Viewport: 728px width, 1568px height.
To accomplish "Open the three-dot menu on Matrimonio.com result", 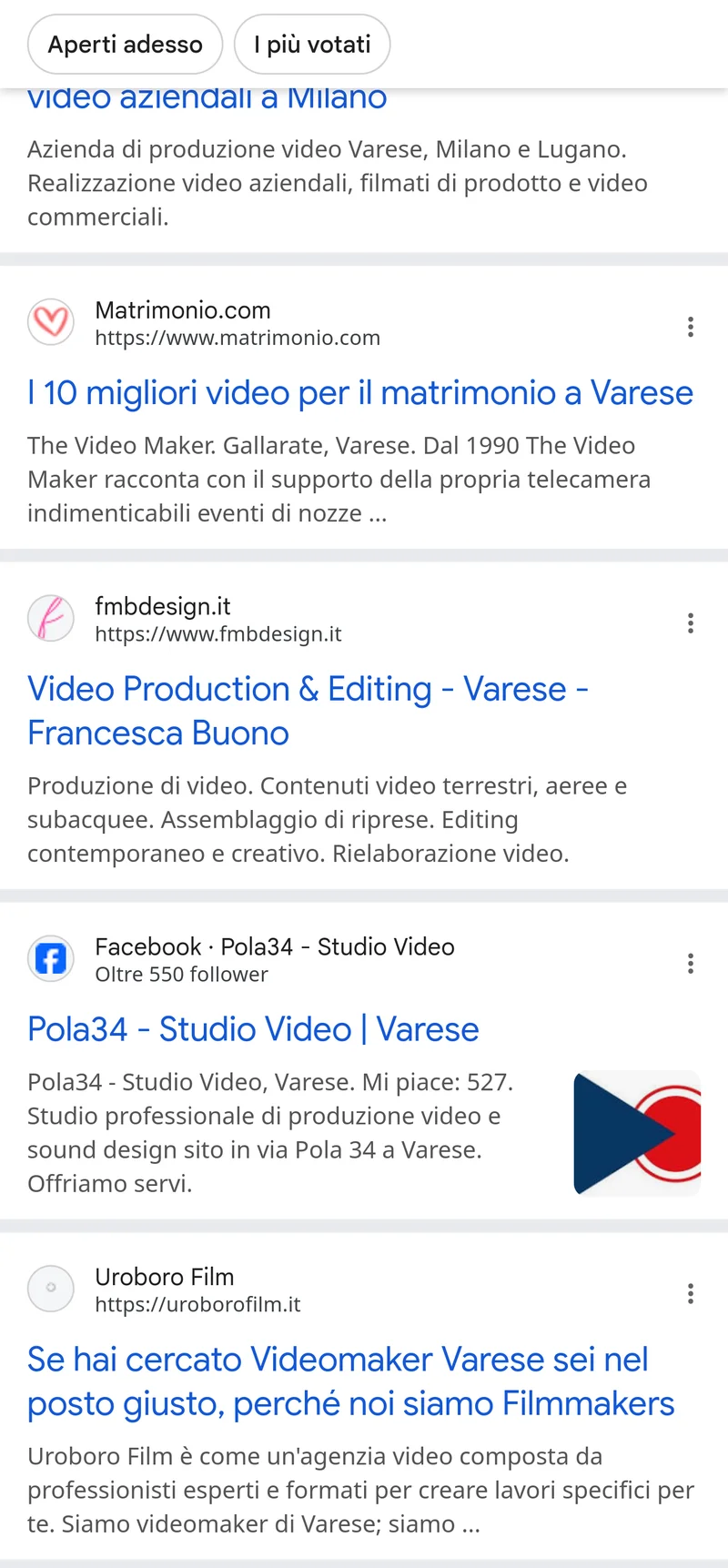I will [691, 327].
